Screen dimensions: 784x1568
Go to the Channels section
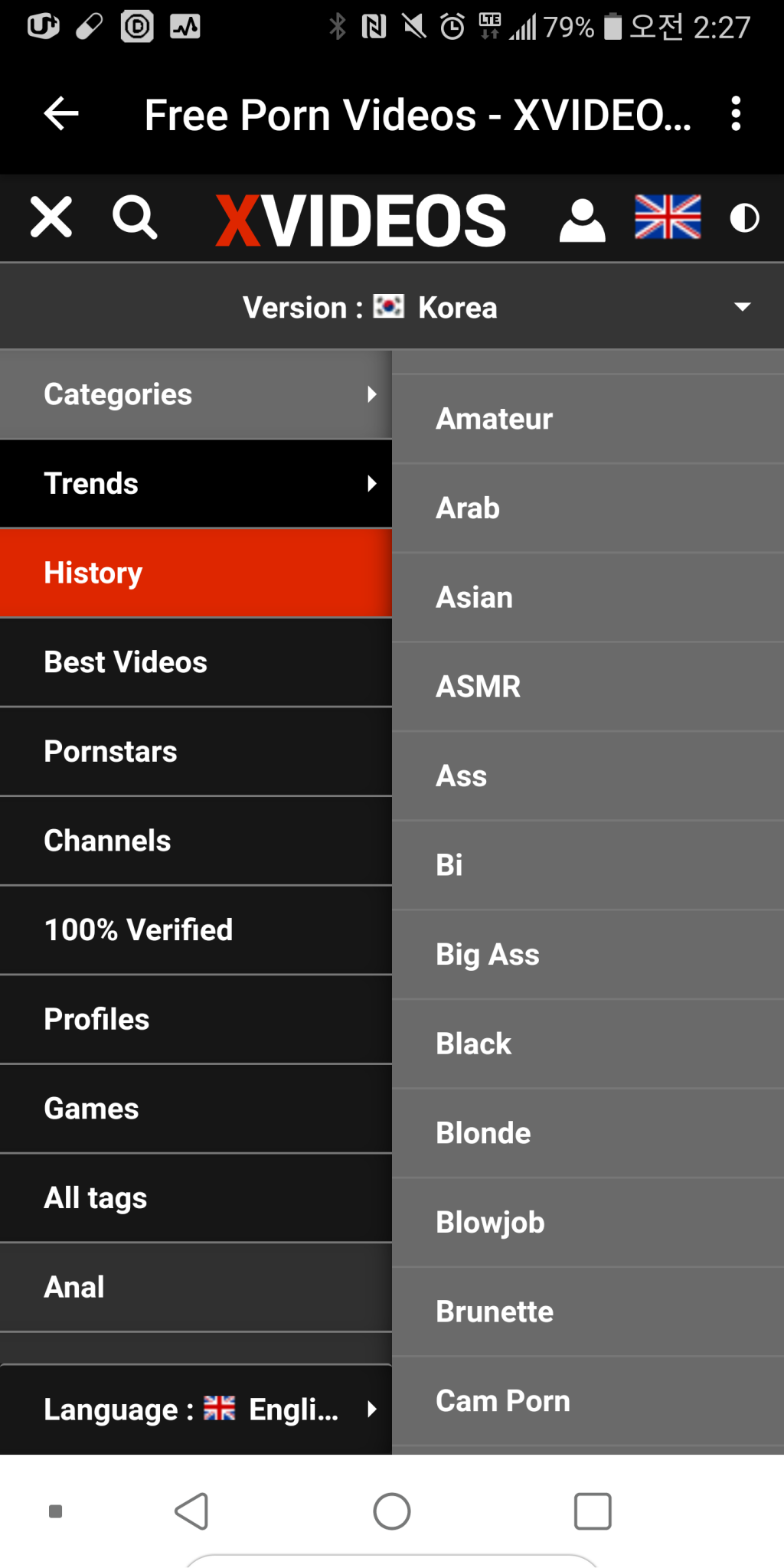[196, 841]
